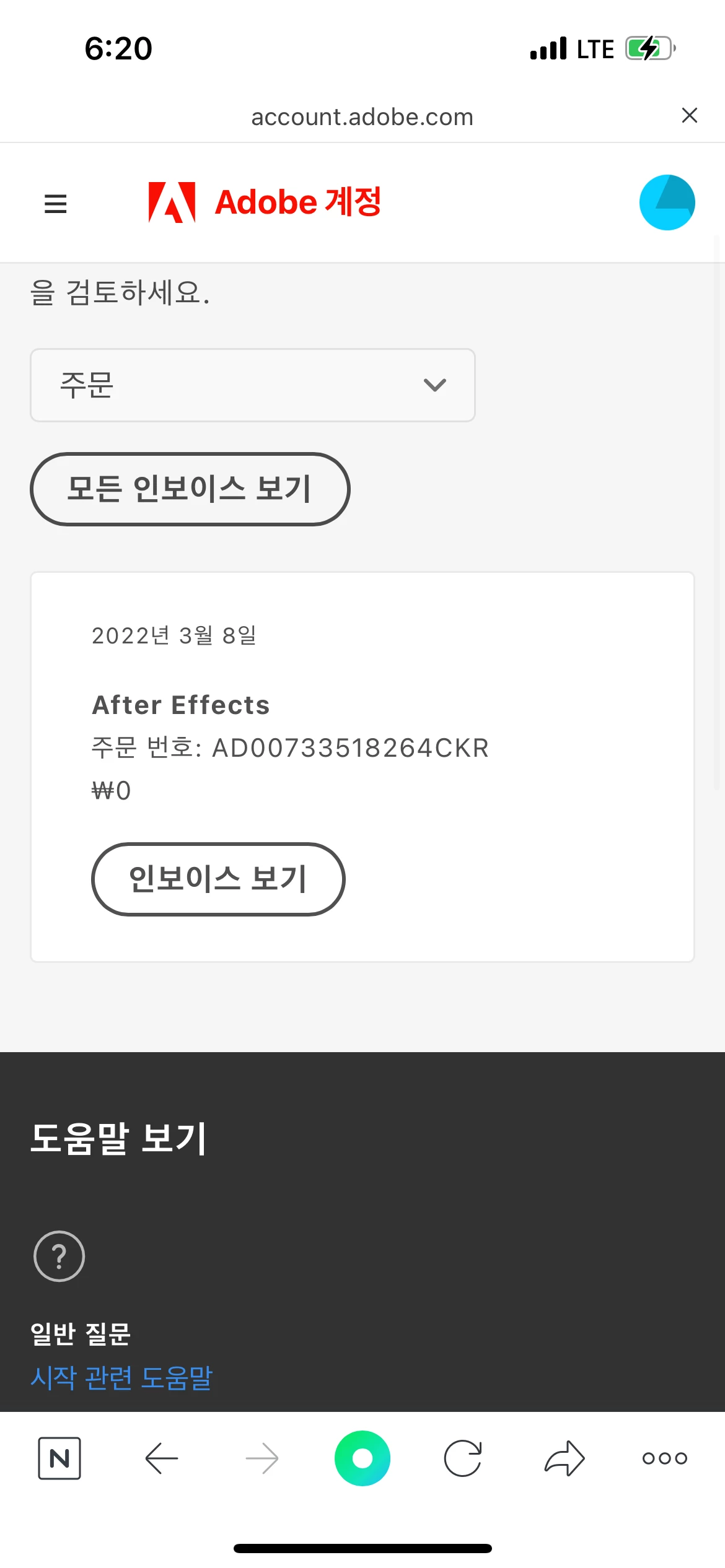This screenshot has width=725, height=1568.
Task: Go back to the previous page
Action: [x=161, y=1458]
